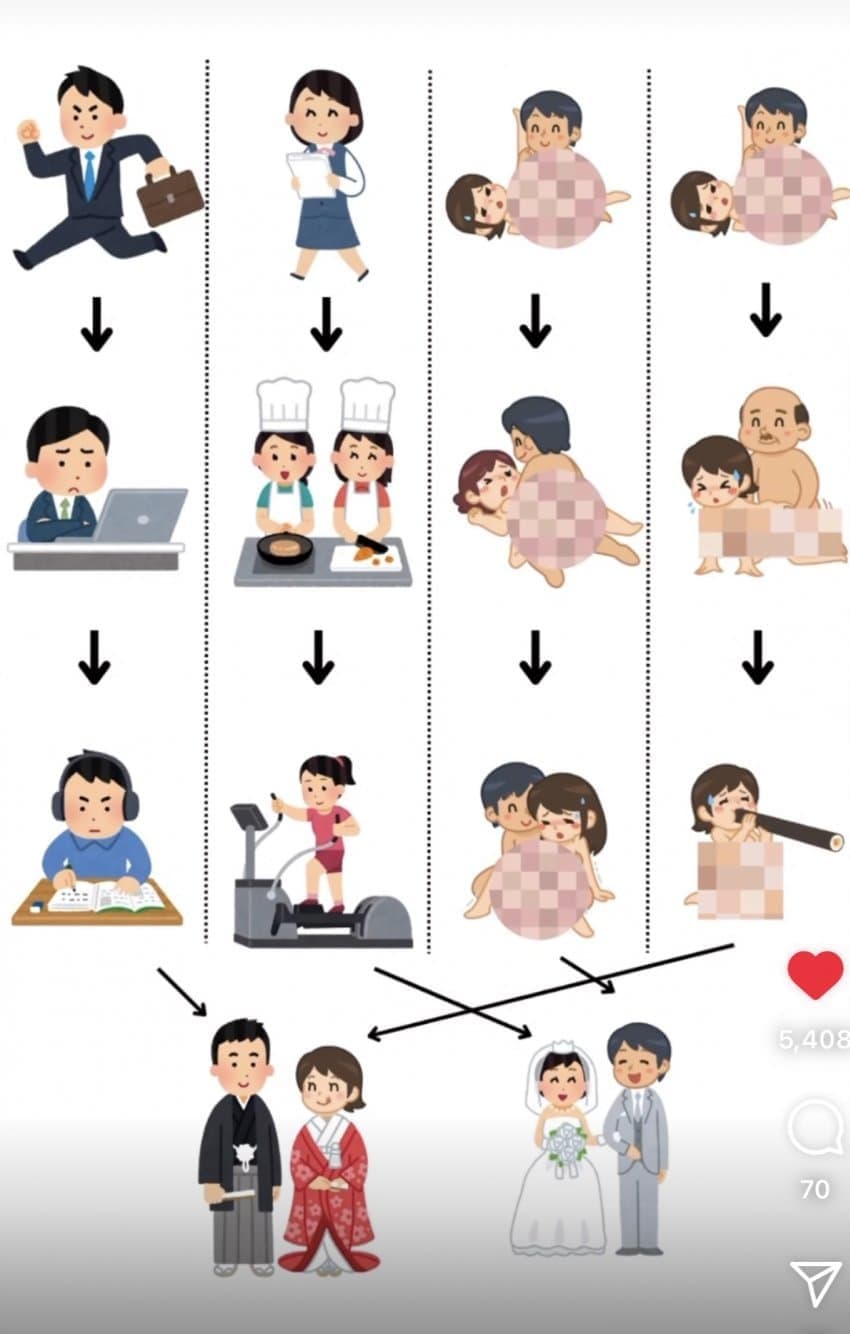Share the reel via paper plane icon

[816, 1283]
